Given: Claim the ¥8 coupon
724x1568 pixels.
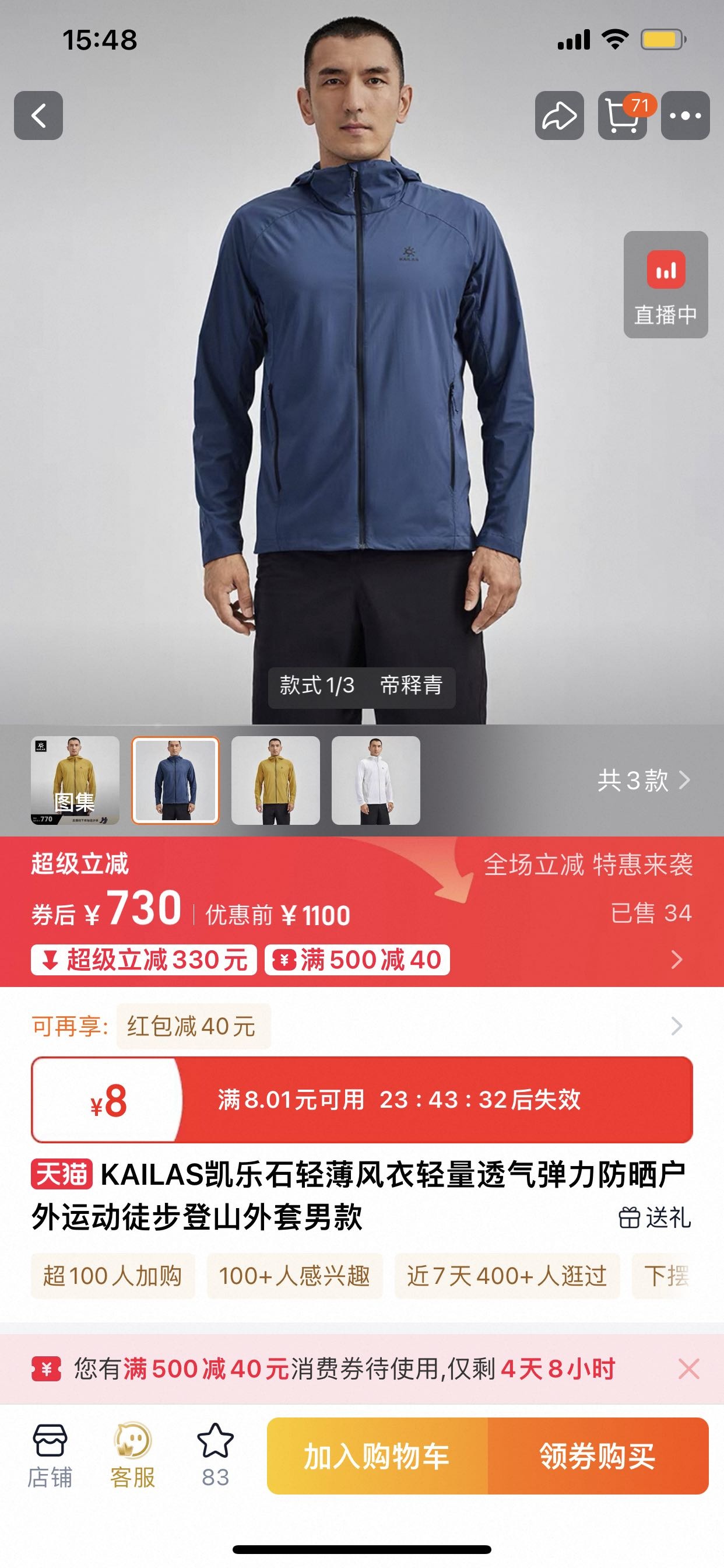Looking at the screenshot, I should click(361, 1100).
